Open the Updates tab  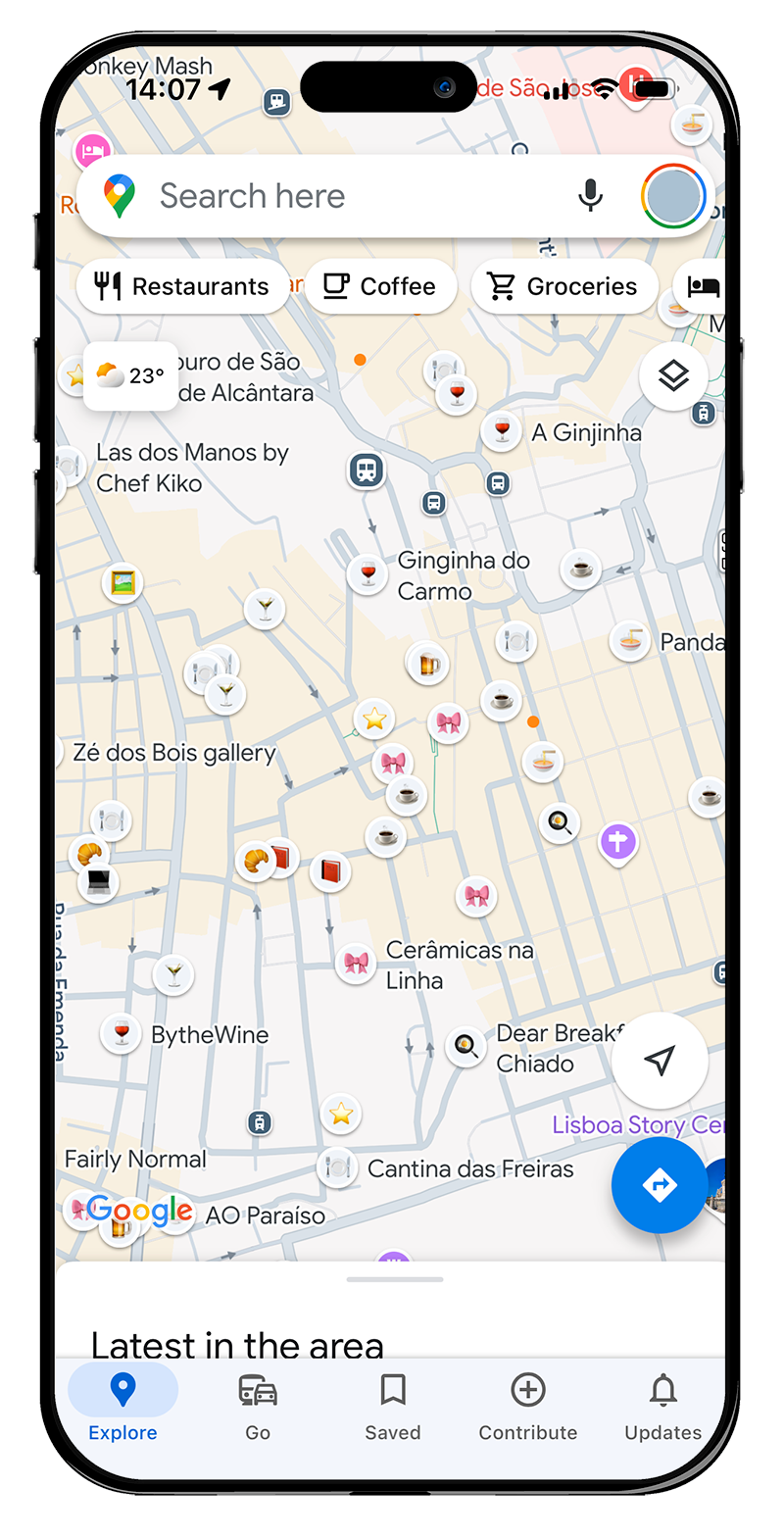[663, 1407]
